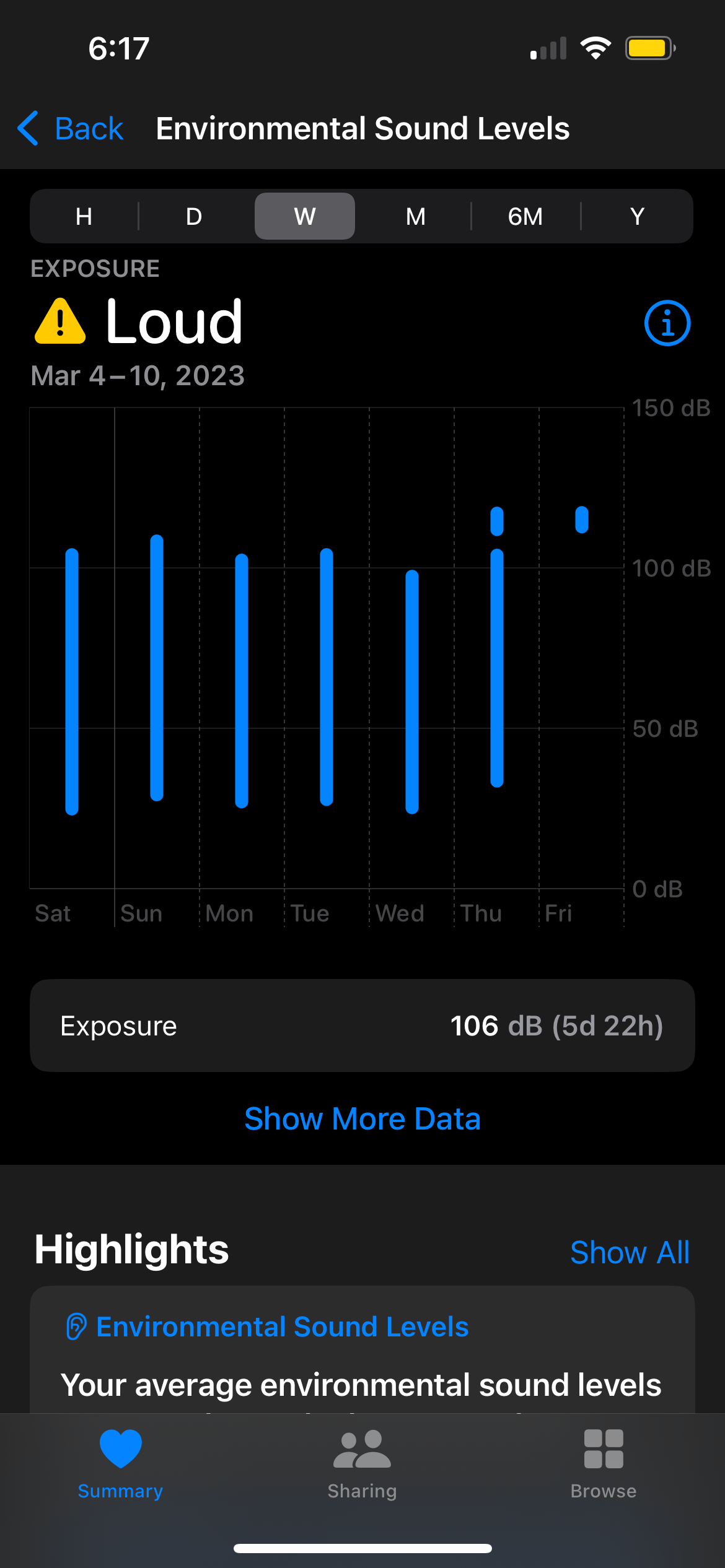Viewport: 725px width, 1568px height.
Task: Select the 6M time range
Action: pos(524,216)
